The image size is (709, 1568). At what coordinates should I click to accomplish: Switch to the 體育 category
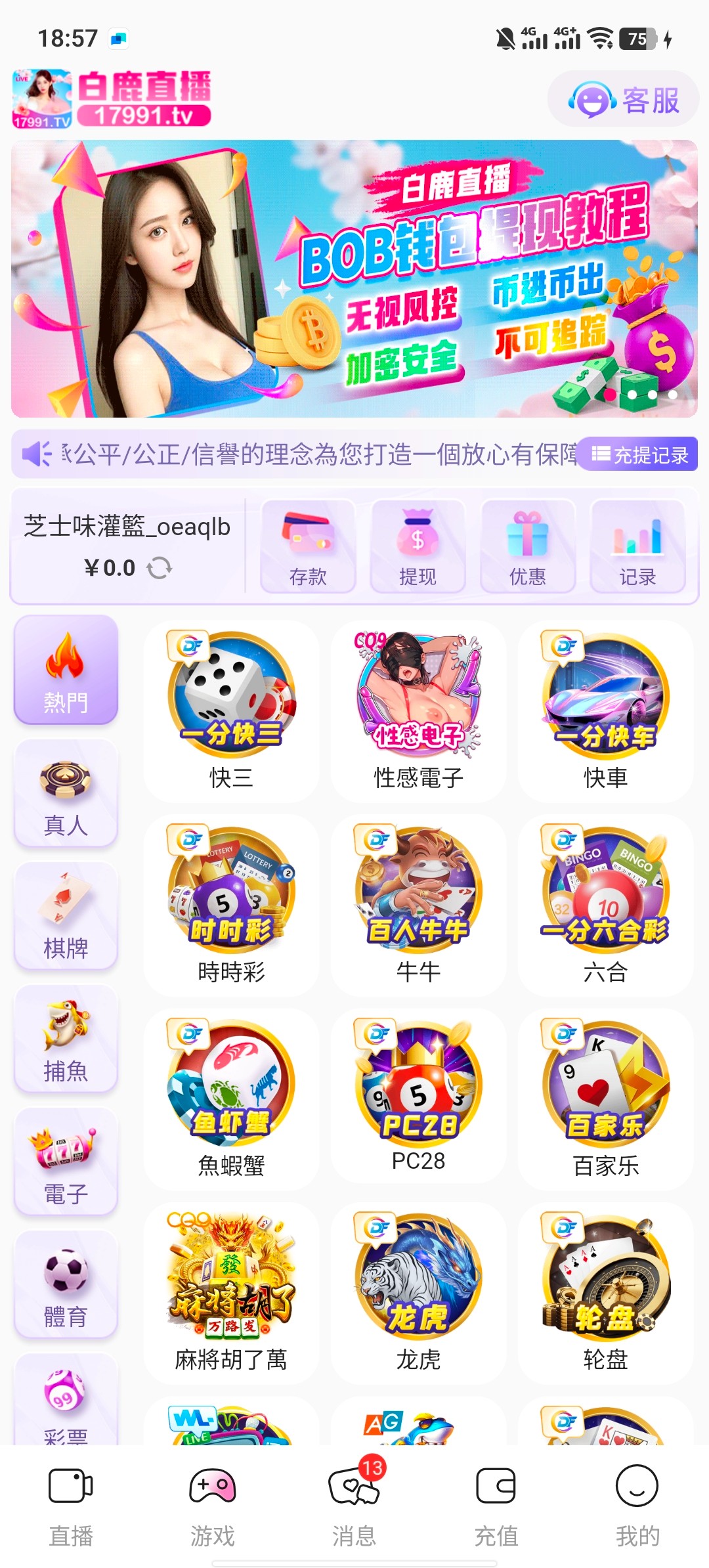click(66, 1284)
